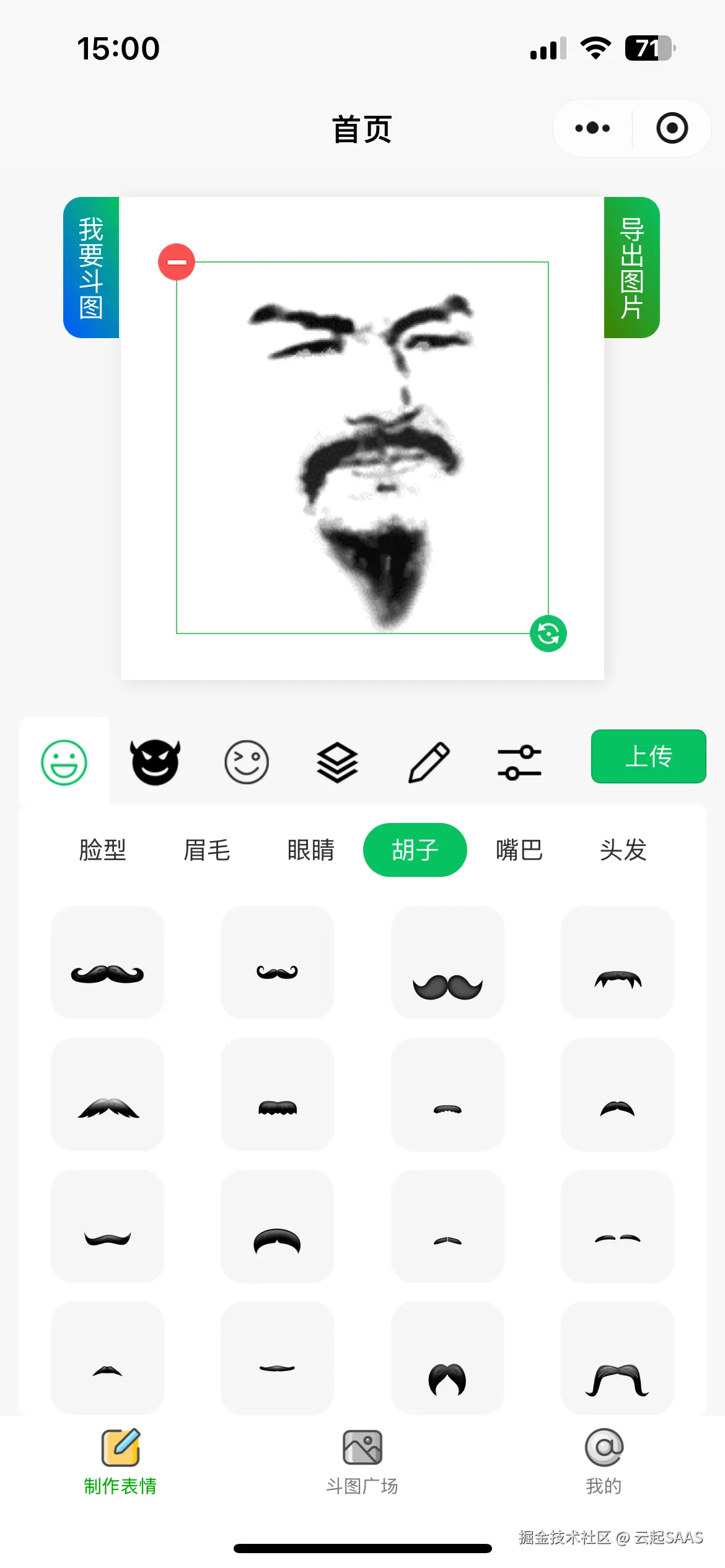Open the 眼睛 eyes tab

point(311,850)
